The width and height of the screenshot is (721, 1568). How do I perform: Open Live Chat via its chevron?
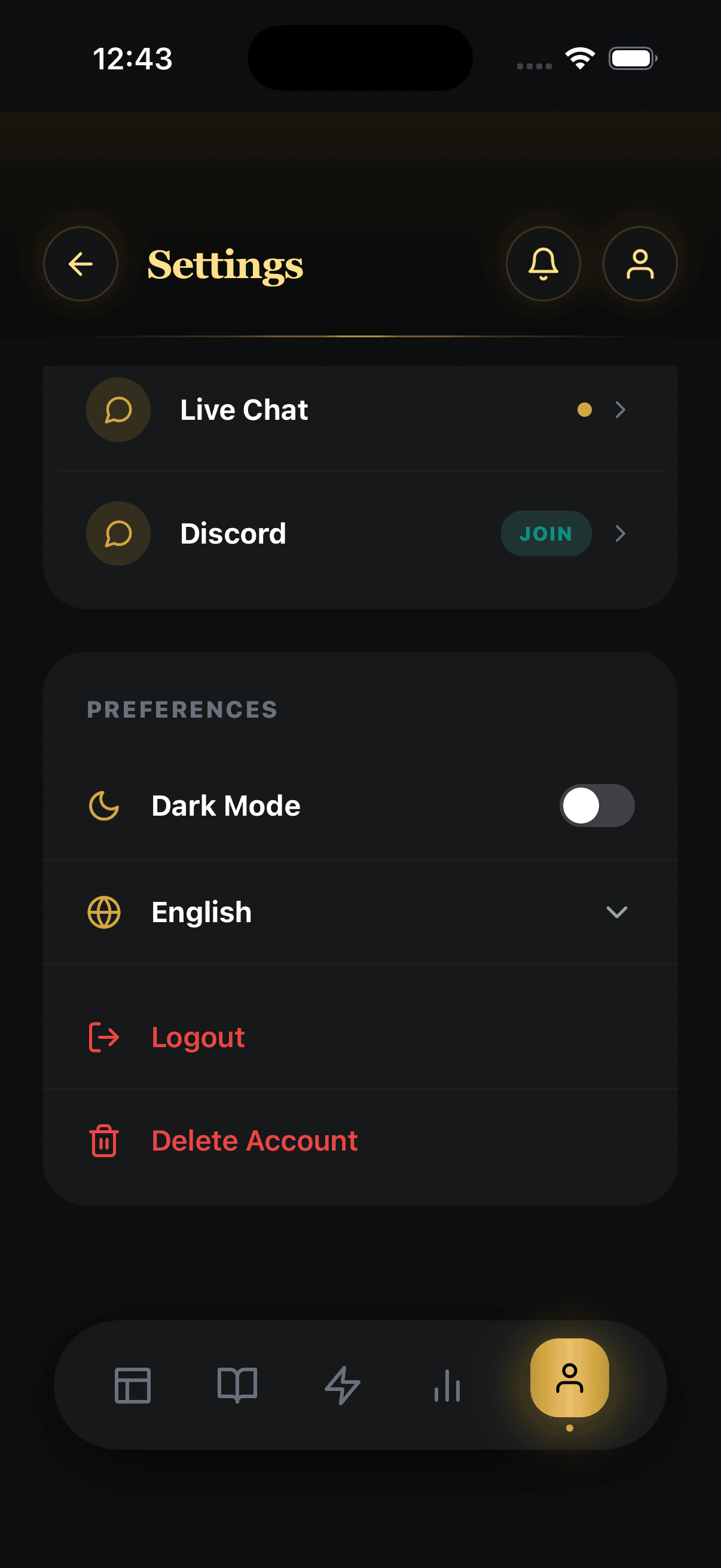pos(621,410)
